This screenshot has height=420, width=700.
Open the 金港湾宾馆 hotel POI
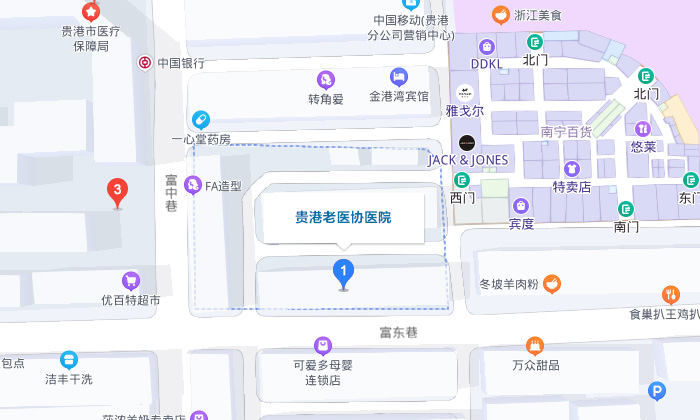pyautogui.click(x=399, y=77)
